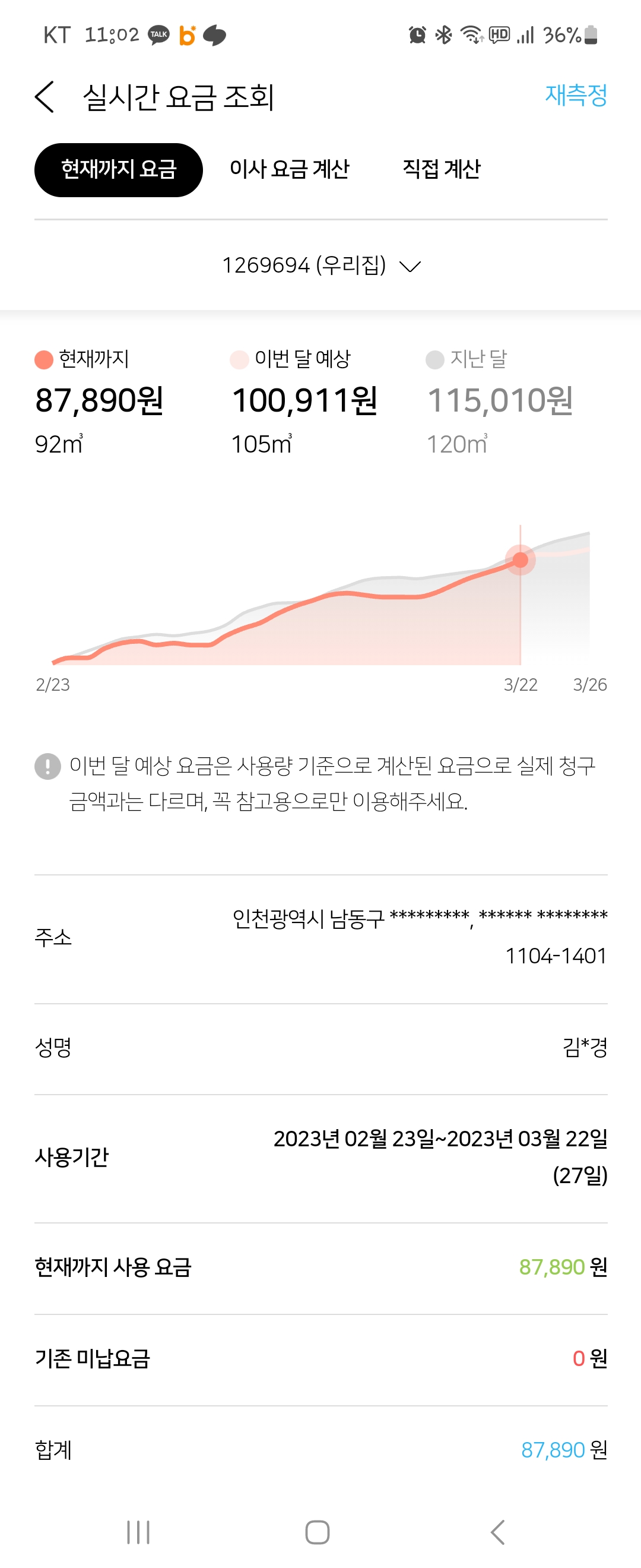
Task: Go back using the top-left arrow
Action: [x=45, y=97]
